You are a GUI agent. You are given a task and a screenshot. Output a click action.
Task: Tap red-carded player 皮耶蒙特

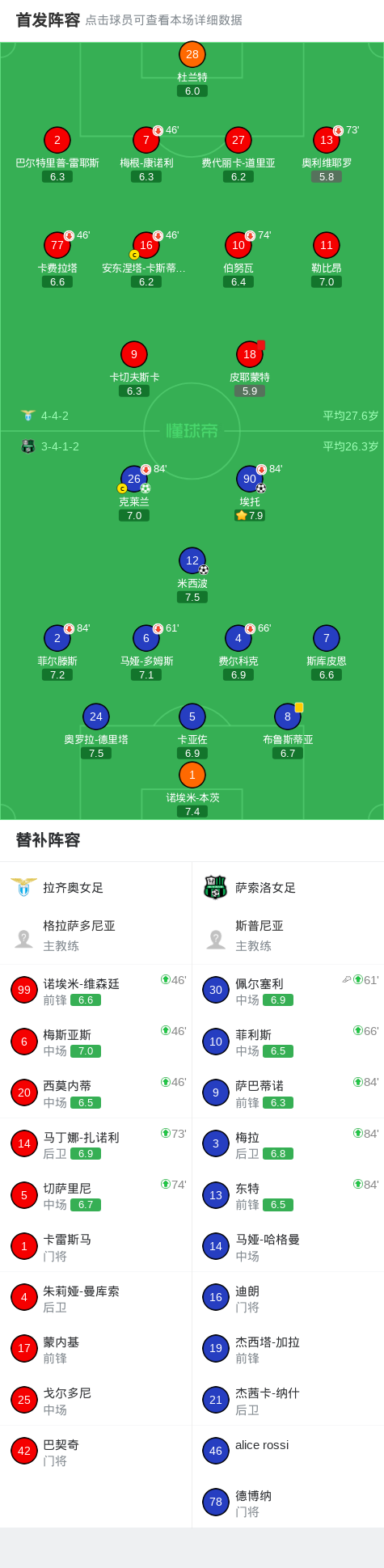[x=250, y=369]
